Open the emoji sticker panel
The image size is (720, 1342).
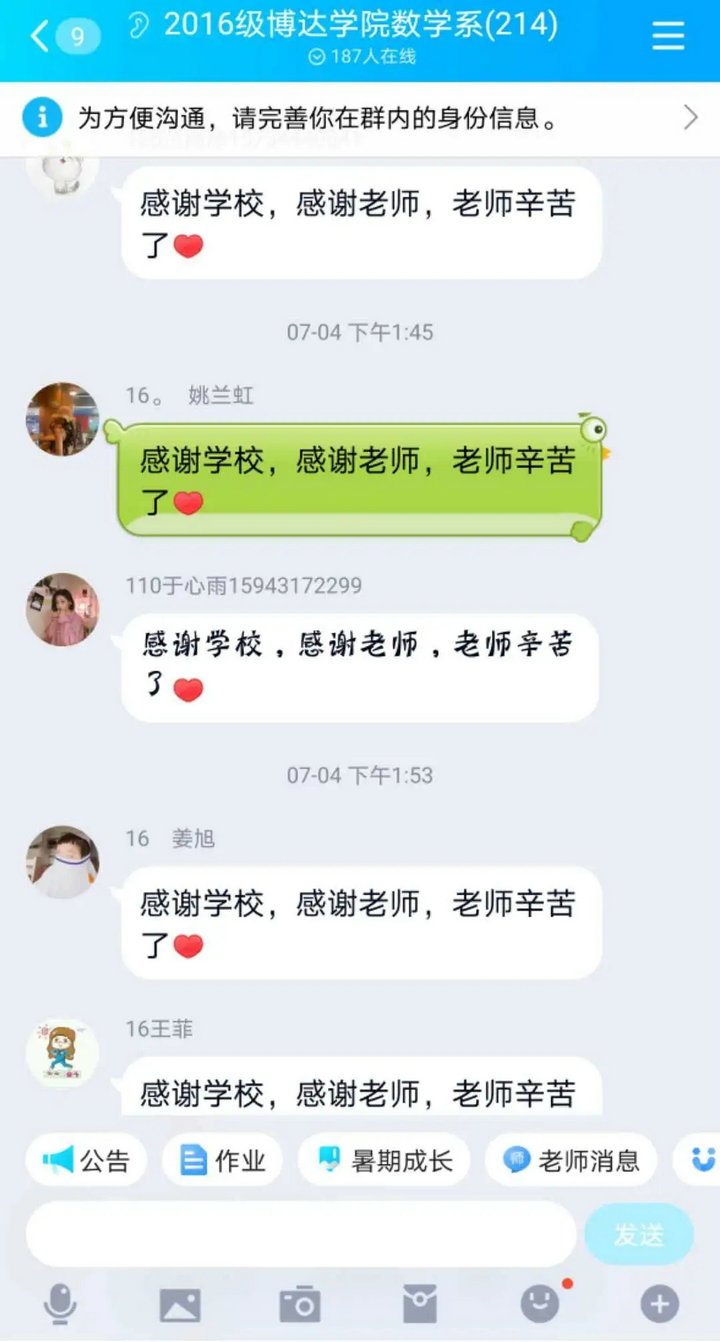(x=540, y=1304)
